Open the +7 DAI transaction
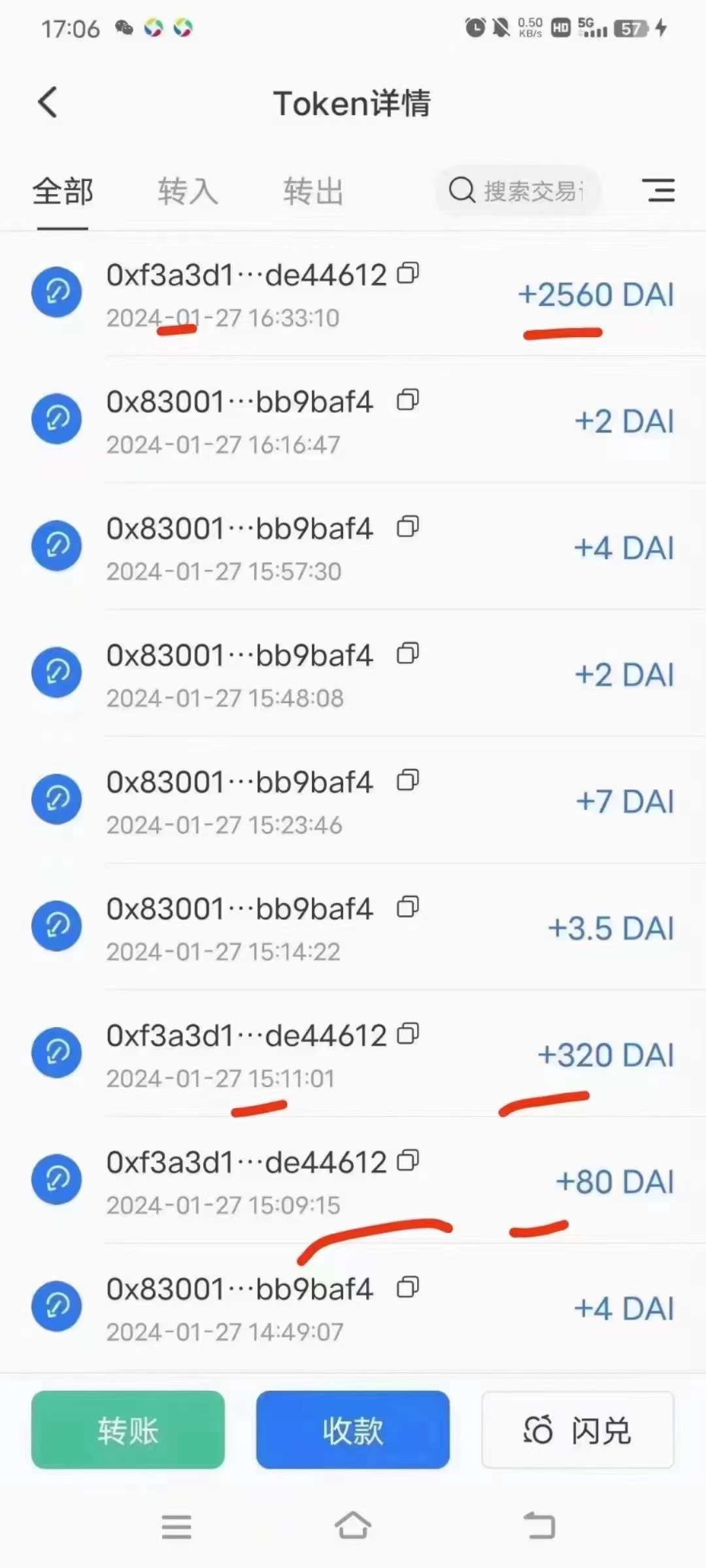Image resolution: width=706 pixels, height=1568 pixels. 353,801
